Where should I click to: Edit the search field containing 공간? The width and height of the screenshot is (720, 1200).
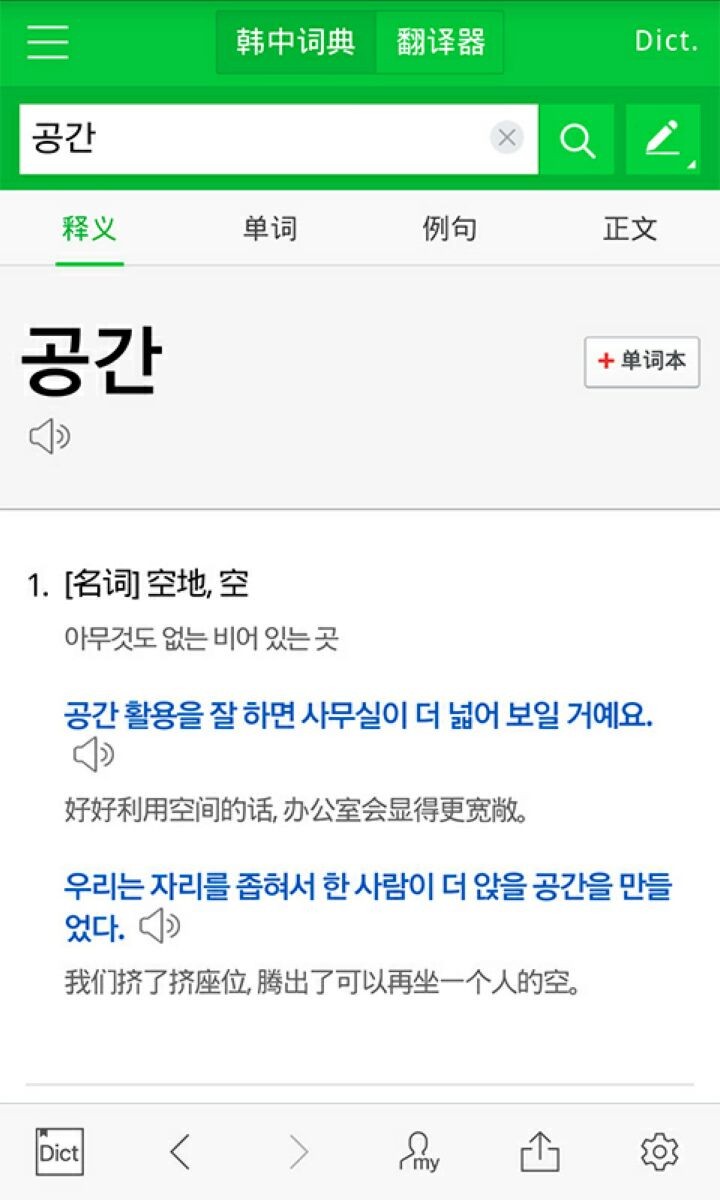click(x=250, y=139)
